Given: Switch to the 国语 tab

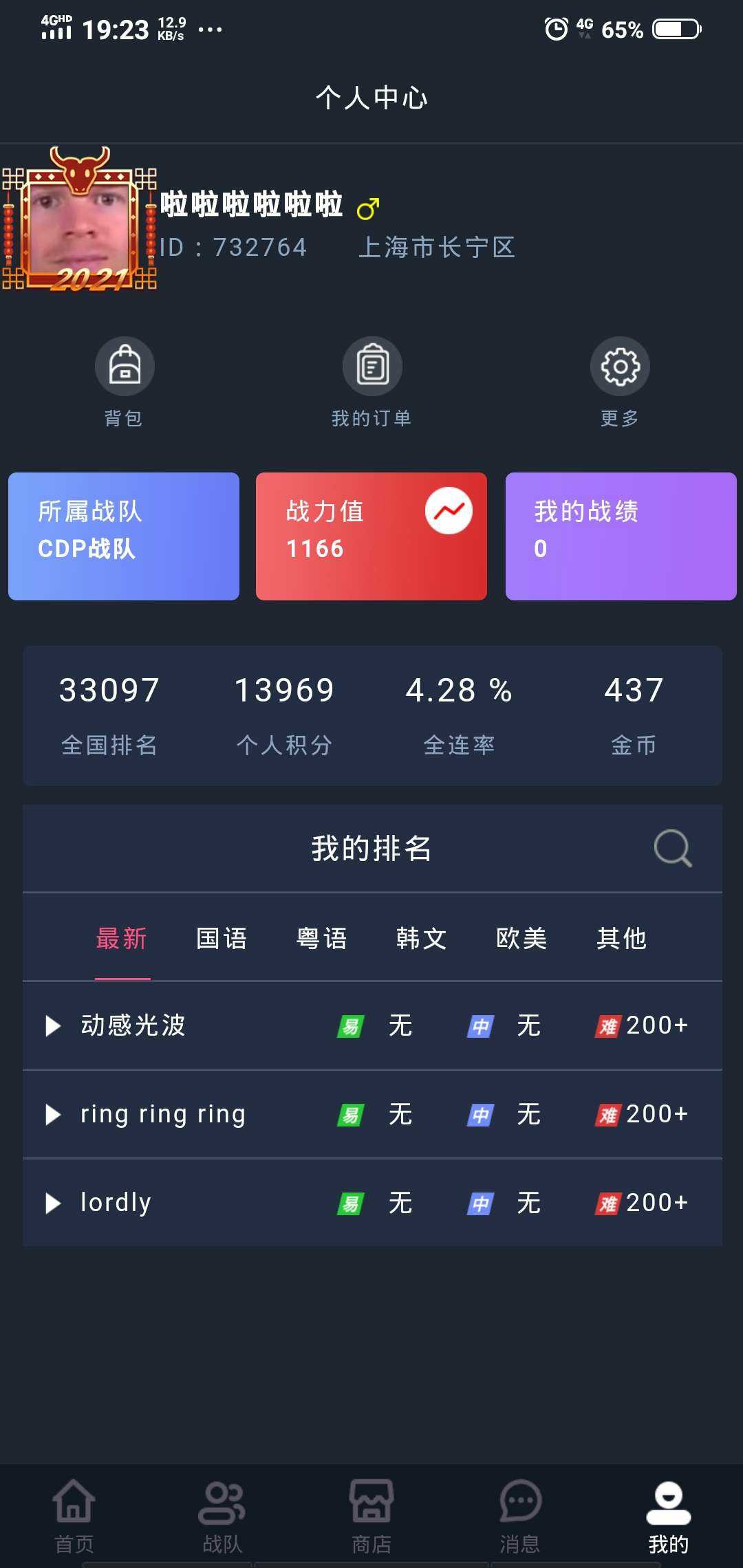Looking at the screenshot, I should pos(222,939).
